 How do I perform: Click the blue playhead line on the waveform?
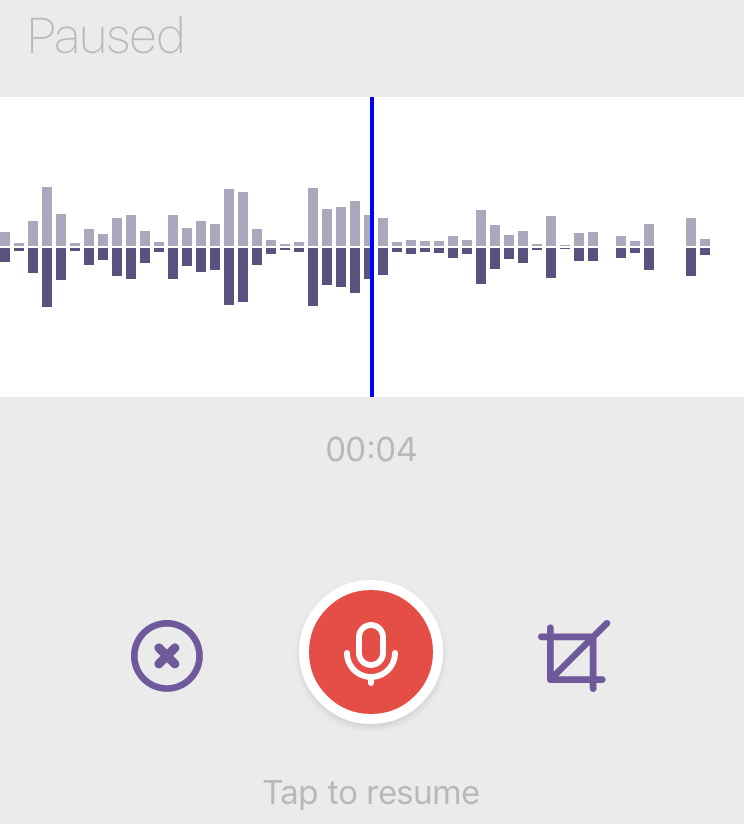(x=372, y=246)
